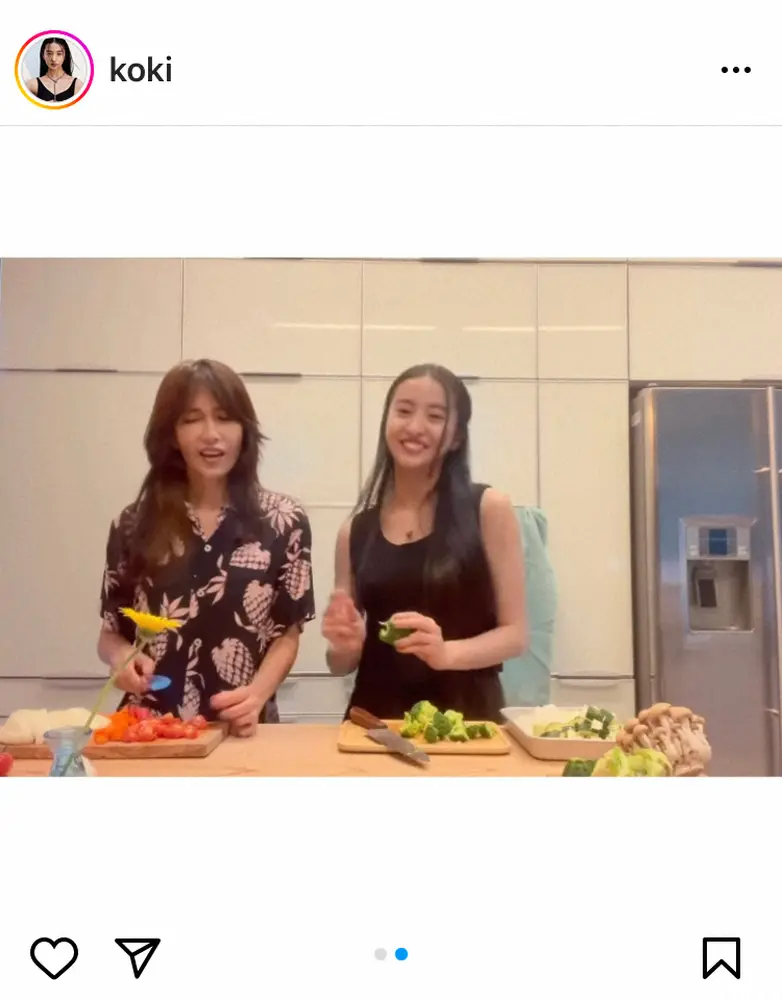Like this post with the heart
This screenshot has width=782, height=1000.
[x=54, y=958]
